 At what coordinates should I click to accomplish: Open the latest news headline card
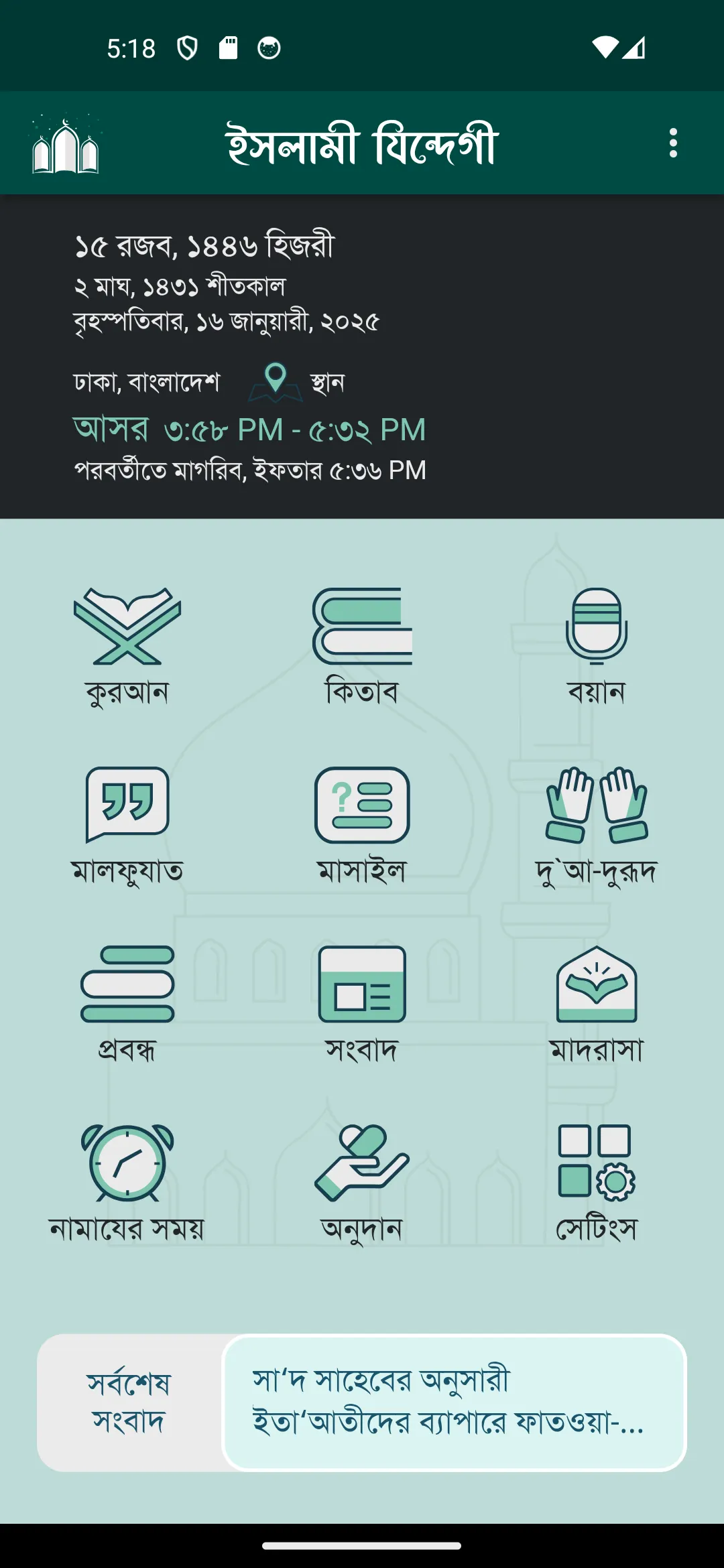tap(453, 1402)
